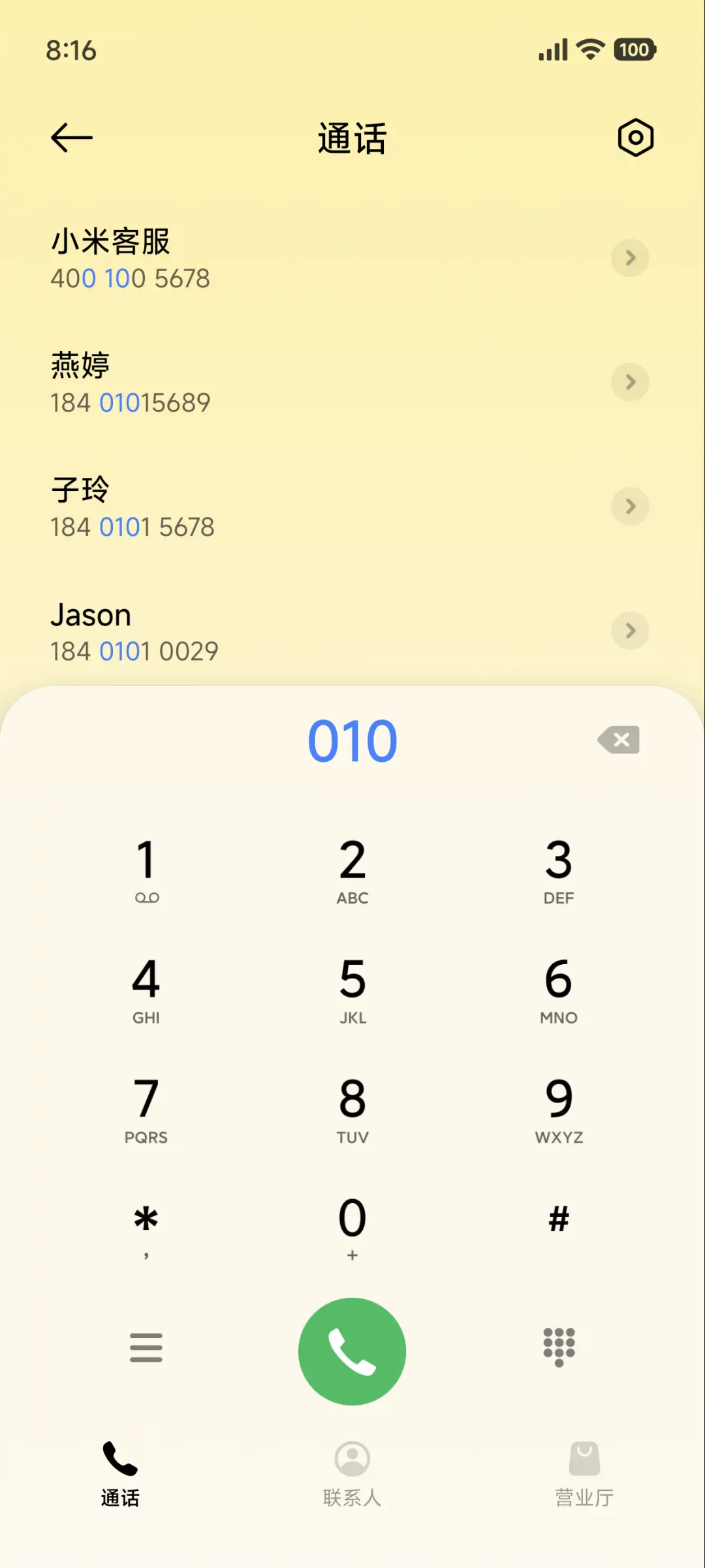Tap the backspace icon to delete a digit
The width and height of the screenshot is (705, 1568).
(x=618, y=740)
